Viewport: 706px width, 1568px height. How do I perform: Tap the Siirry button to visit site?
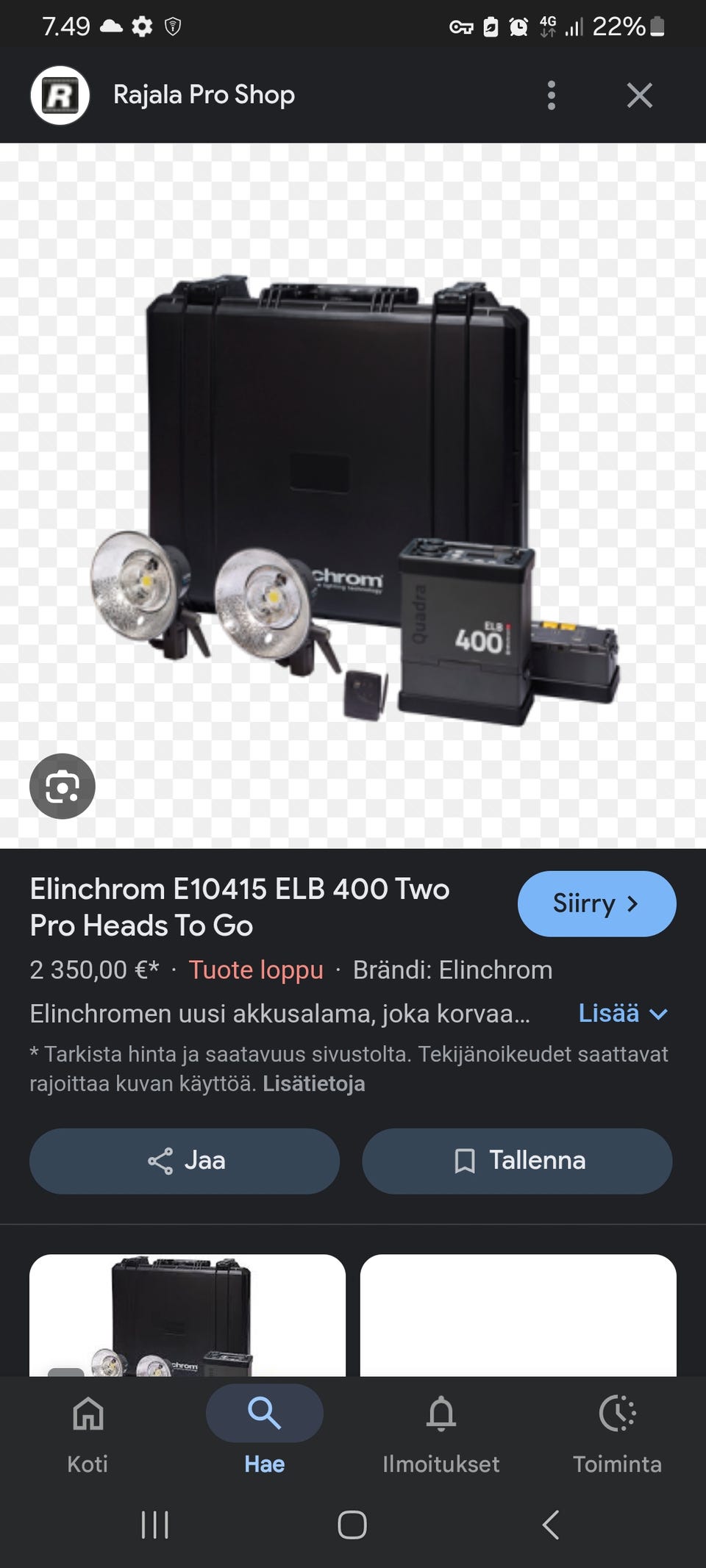(x=596, y=903)
